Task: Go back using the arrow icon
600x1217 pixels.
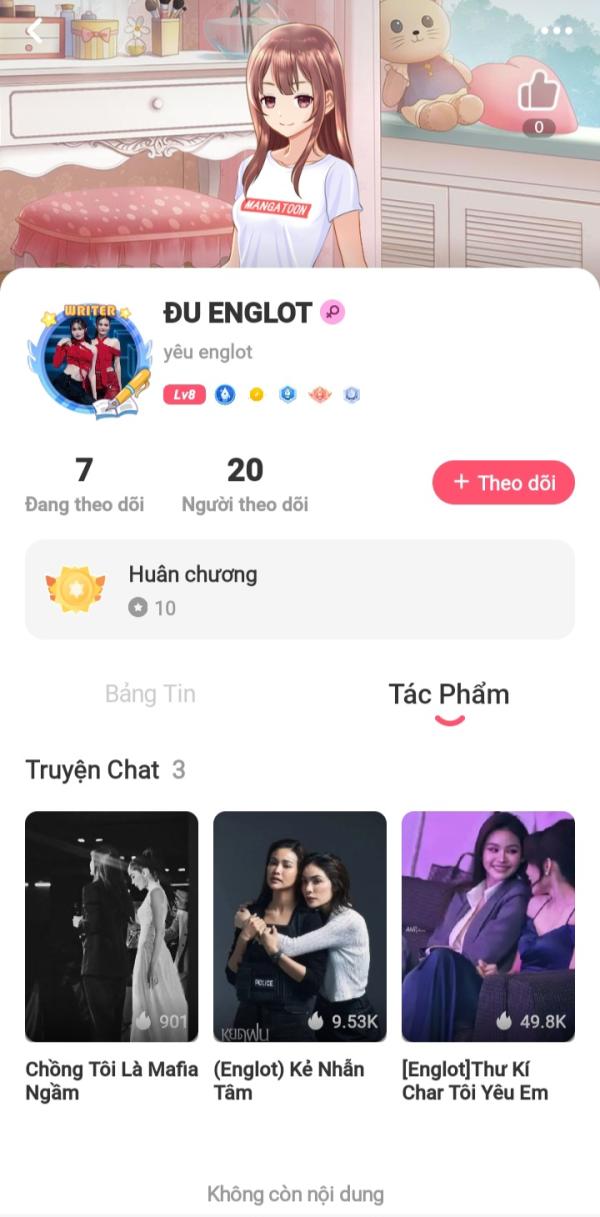Action: [x=35, y=31]
